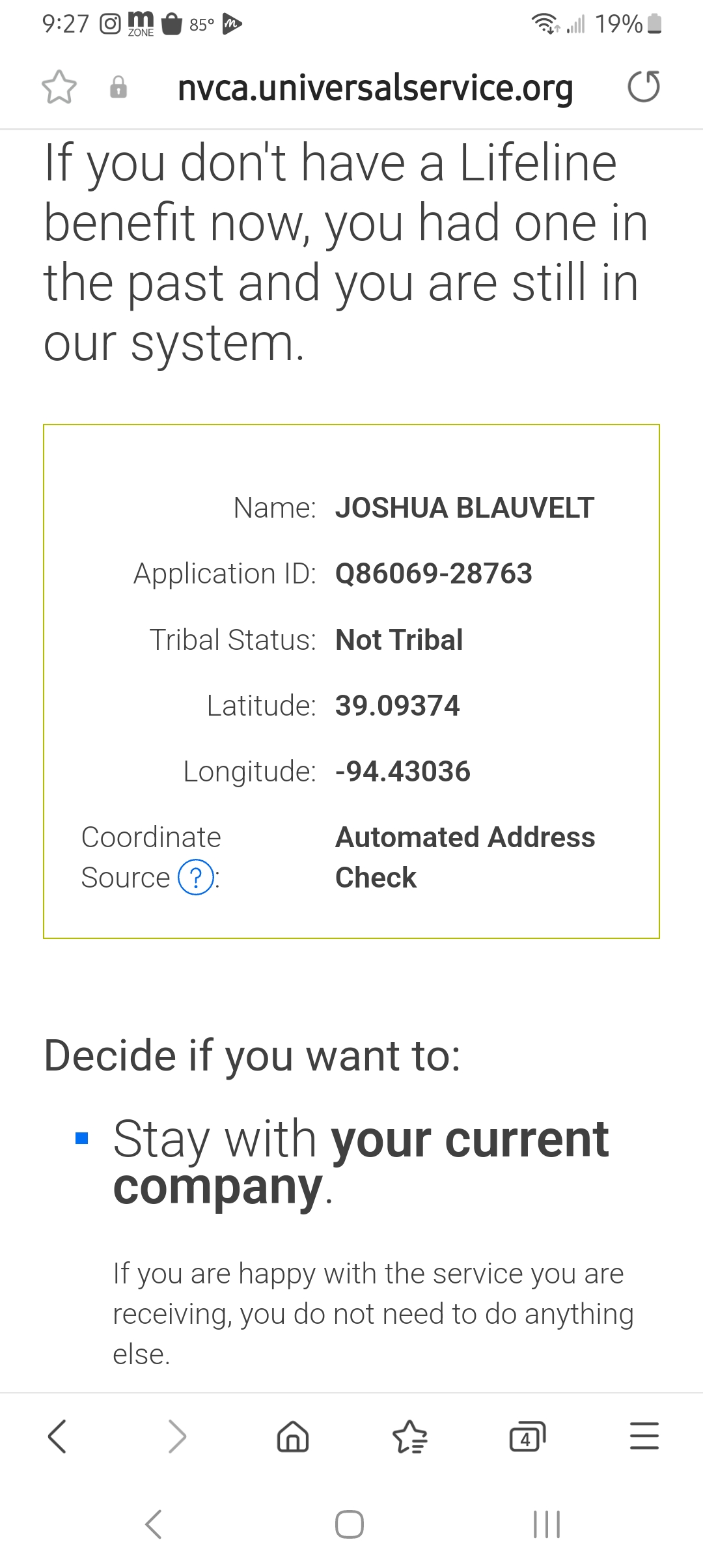Image resolution: width=703 pixels, height=1568 pixels.
Task: Go forward to the next page
Action: click(177, 1436)
